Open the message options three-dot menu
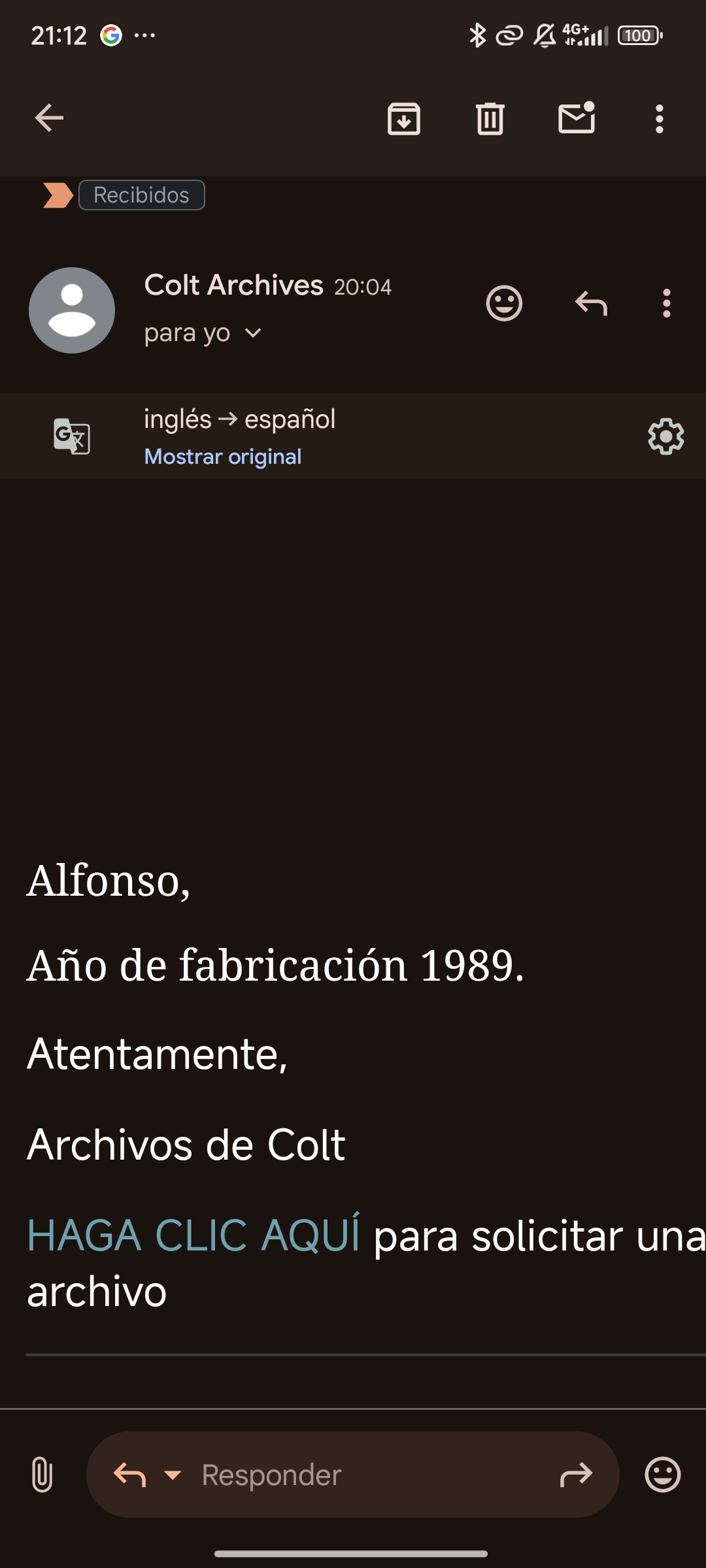The image size is (706, 1568). [666, 303]
